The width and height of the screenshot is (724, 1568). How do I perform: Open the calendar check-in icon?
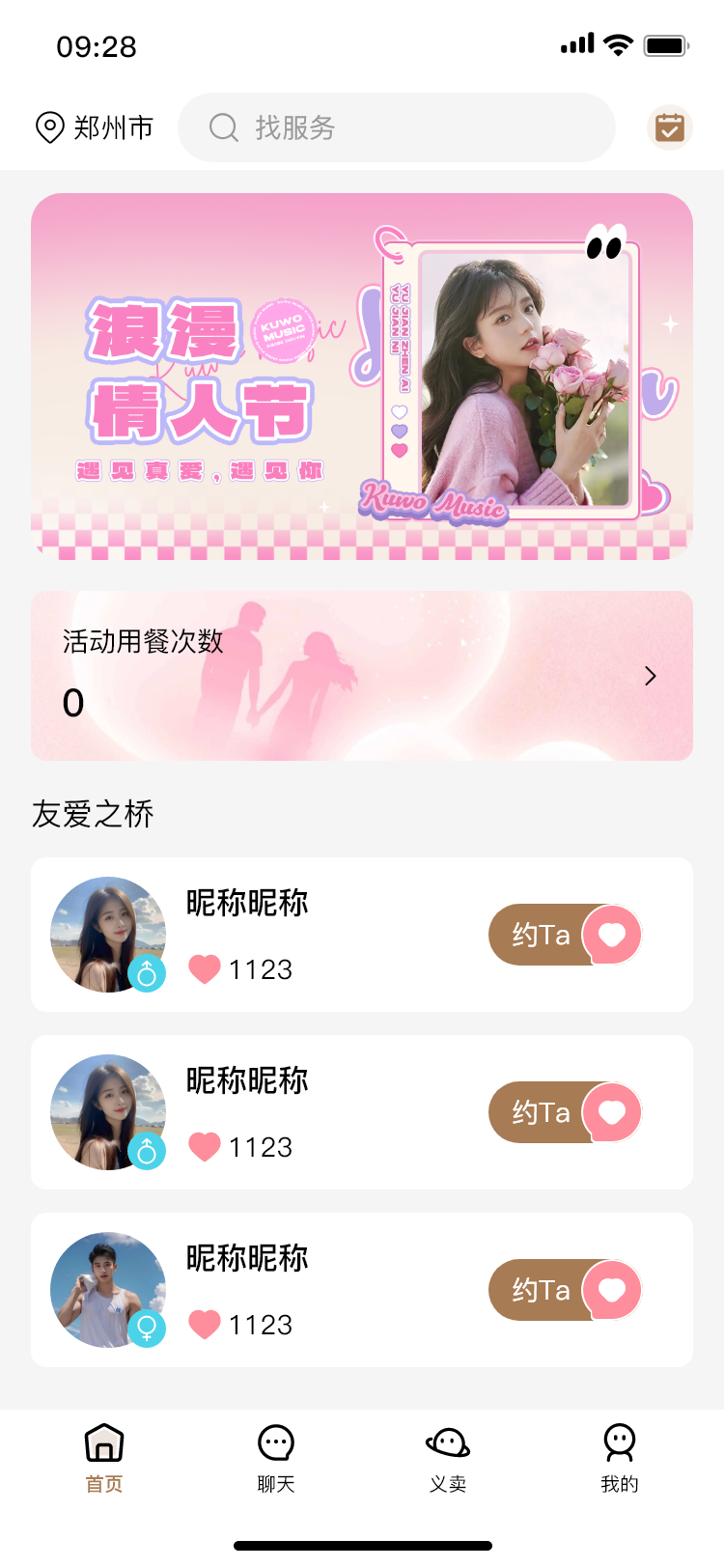point(669,127)
